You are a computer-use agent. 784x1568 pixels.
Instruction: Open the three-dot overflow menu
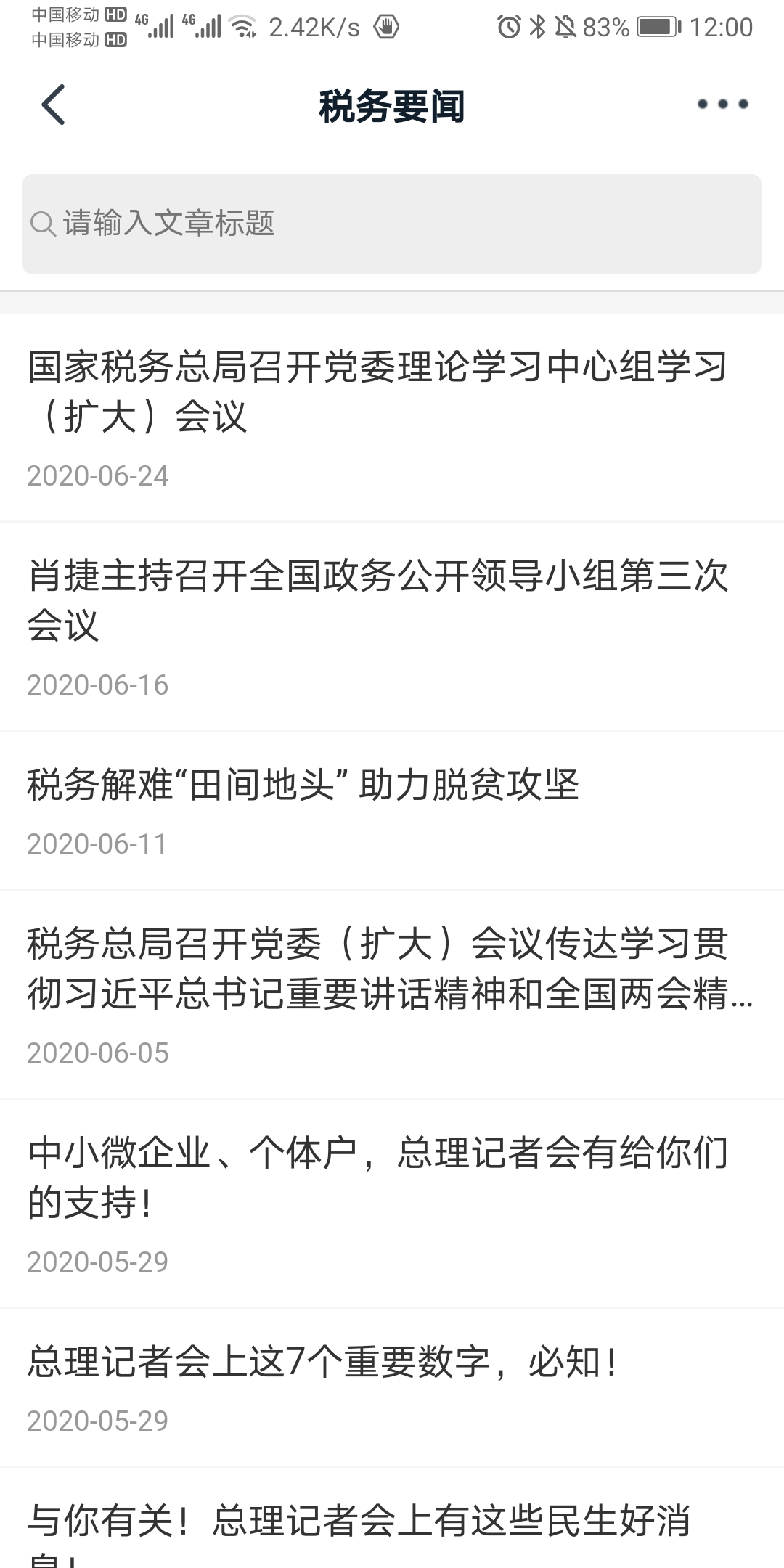pos(722,105)
